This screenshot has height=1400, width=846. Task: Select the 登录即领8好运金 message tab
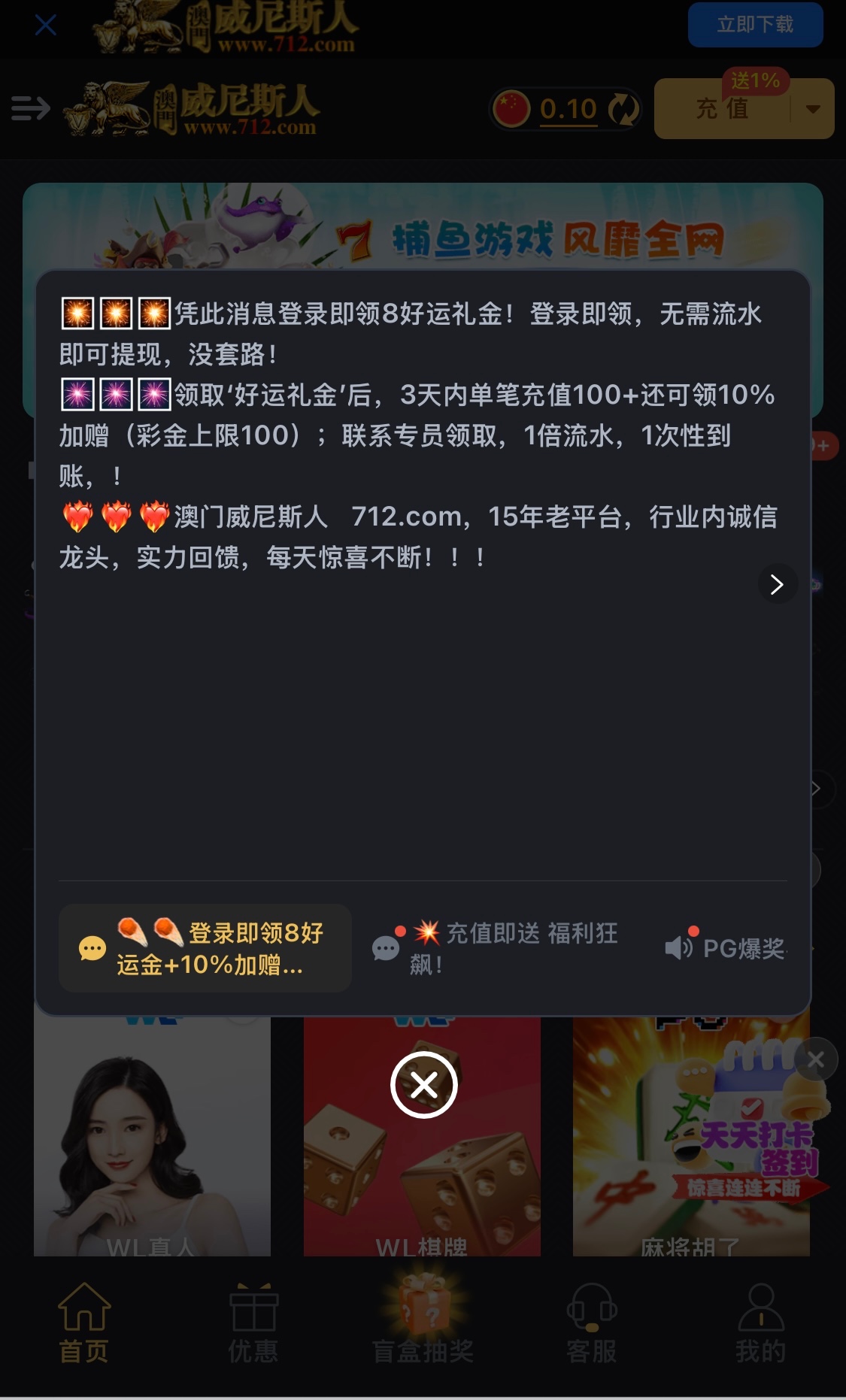[x=205, y=948]
